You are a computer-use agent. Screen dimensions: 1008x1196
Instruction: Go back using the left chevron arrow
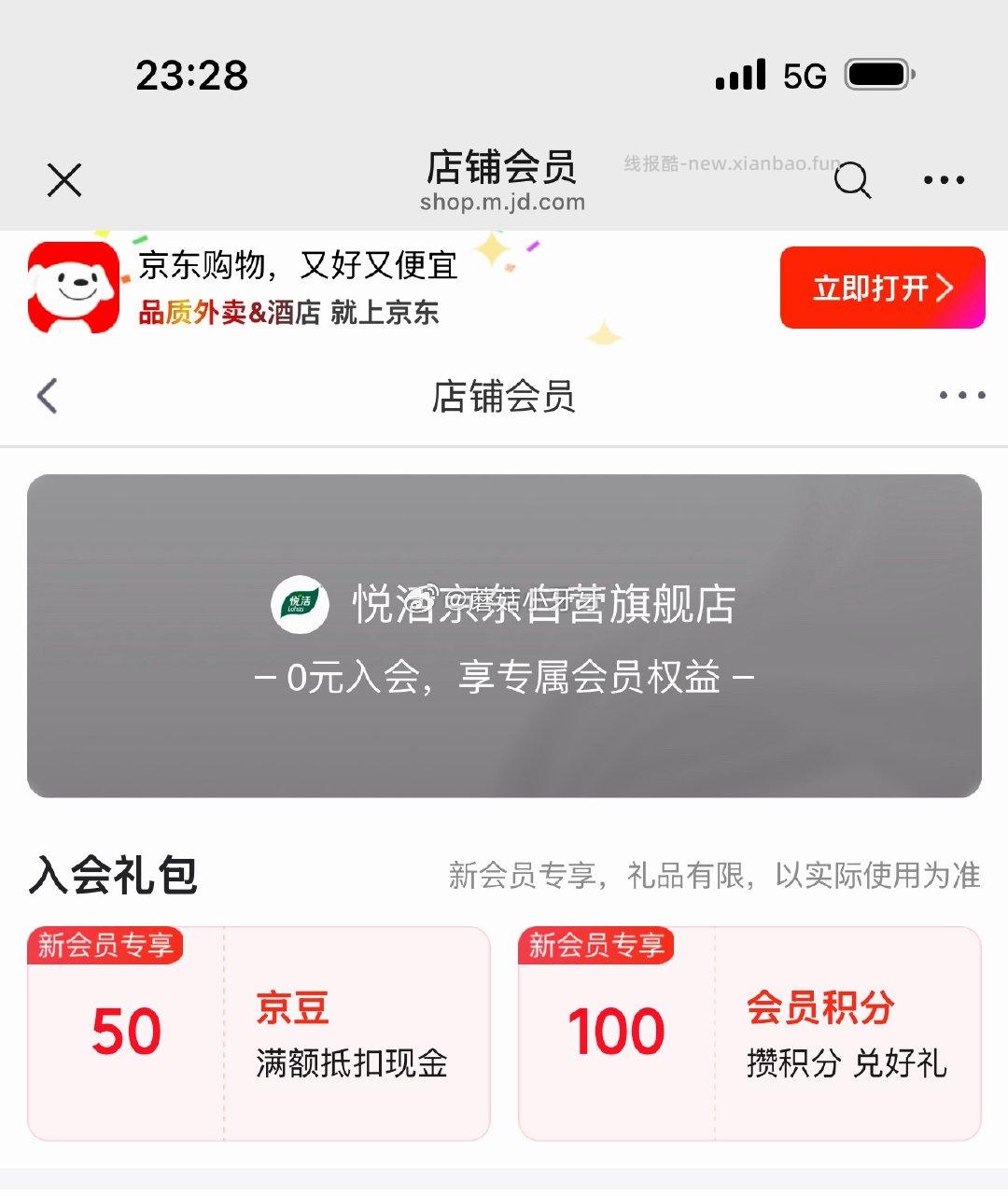click(x=47, y=396)
